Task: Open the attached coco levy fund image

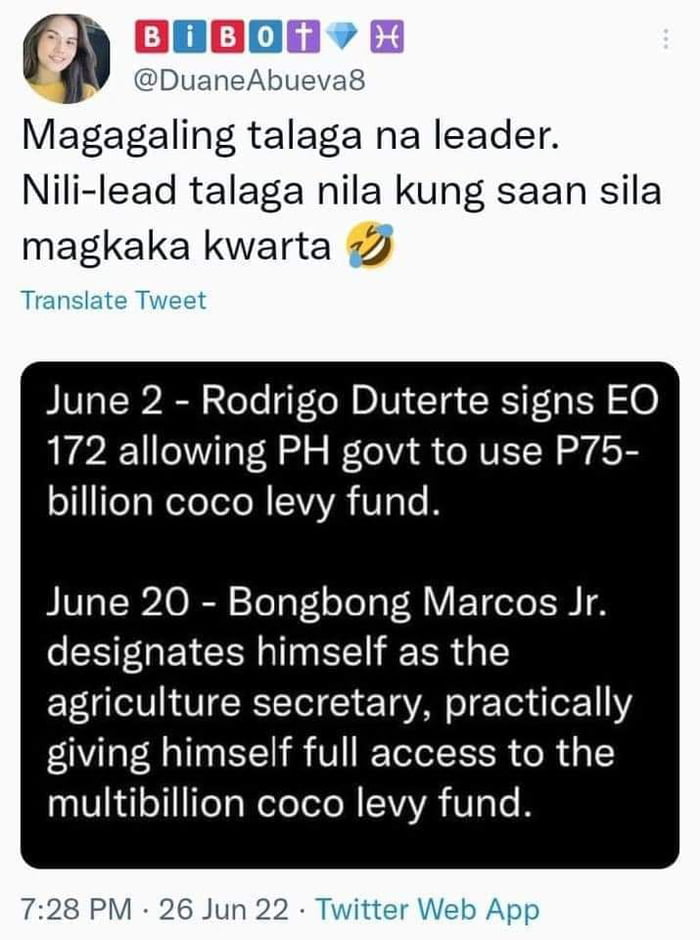Action: (350, 614)
